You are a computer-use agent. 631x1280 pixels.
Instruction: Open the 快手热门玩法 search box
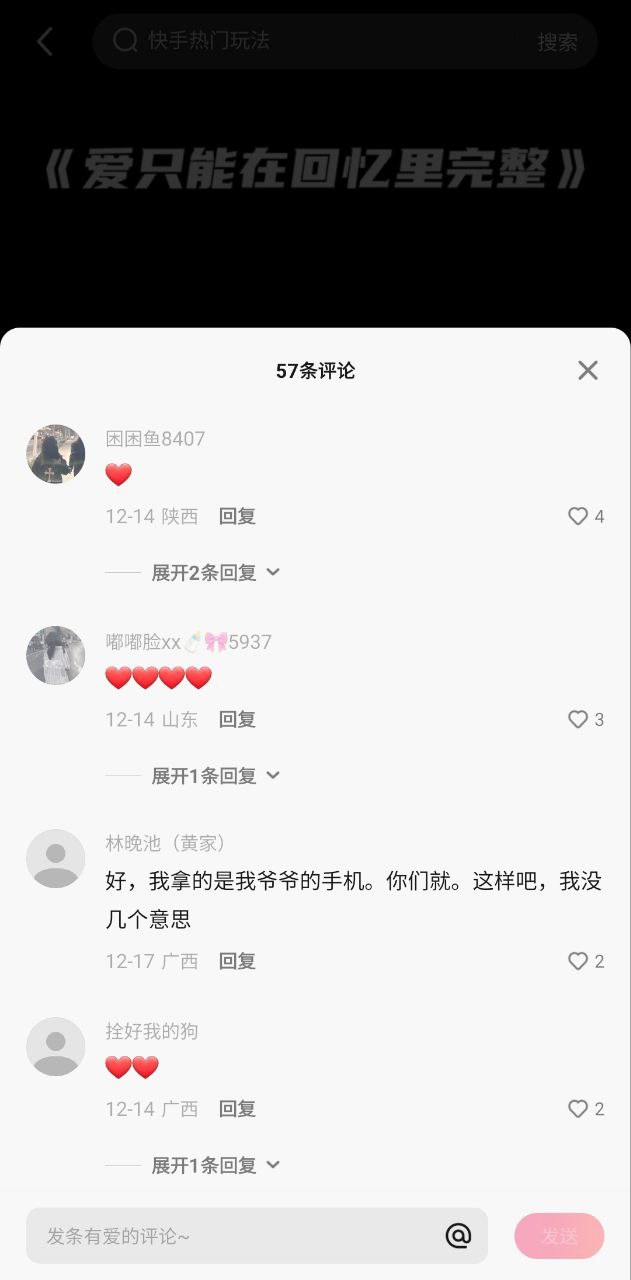click(320, 41)
